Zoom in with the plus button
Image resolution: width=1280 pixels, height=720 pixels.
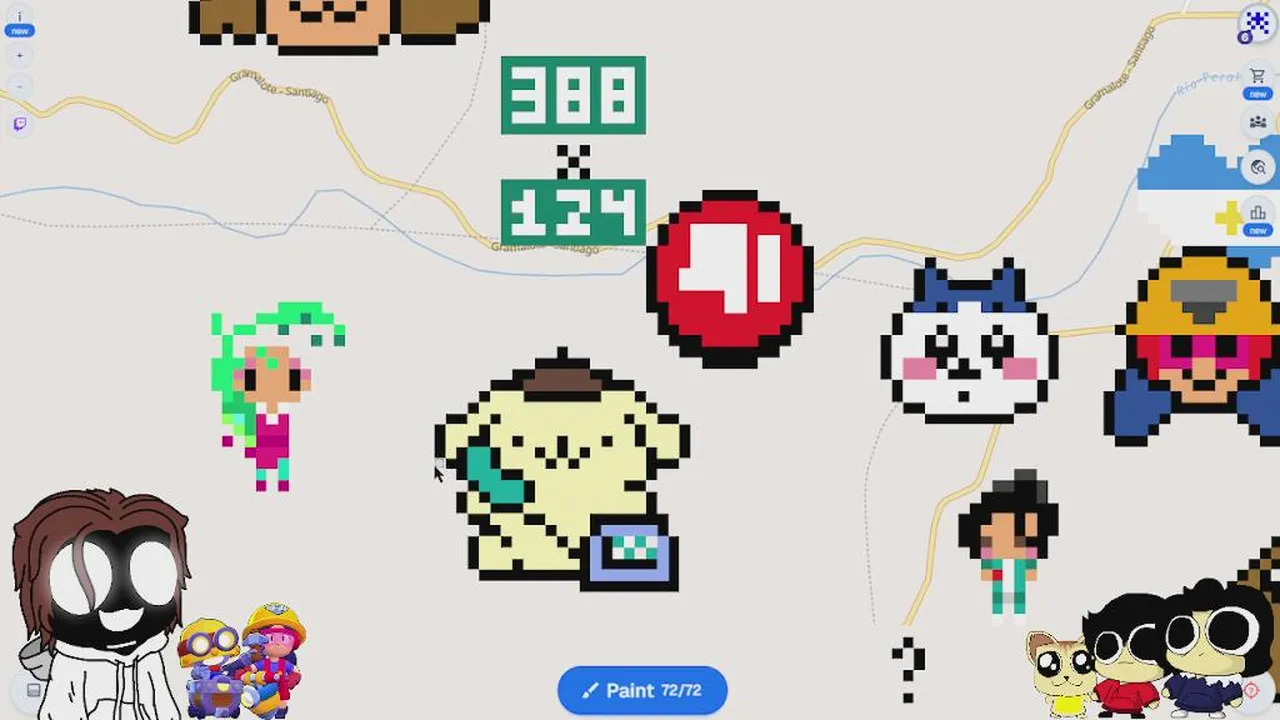click(x=19, y=56)
